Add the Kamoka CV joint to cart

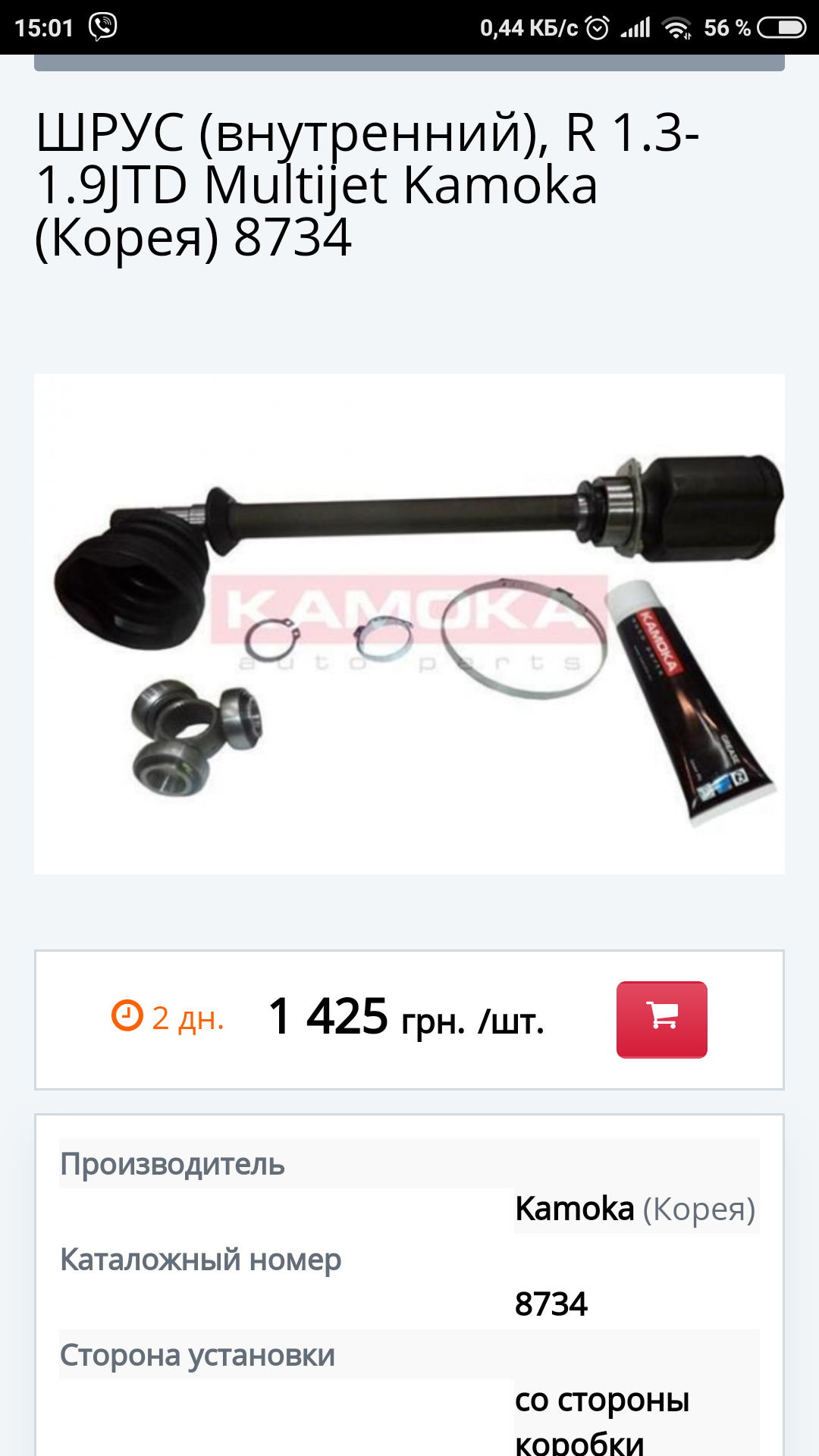pyautogui.click(x=661, y=1019)
